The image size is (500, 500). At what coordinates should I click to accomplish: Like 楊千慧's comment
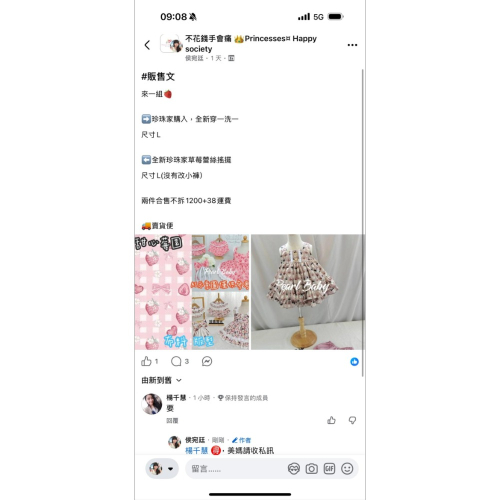coord(331,420)
